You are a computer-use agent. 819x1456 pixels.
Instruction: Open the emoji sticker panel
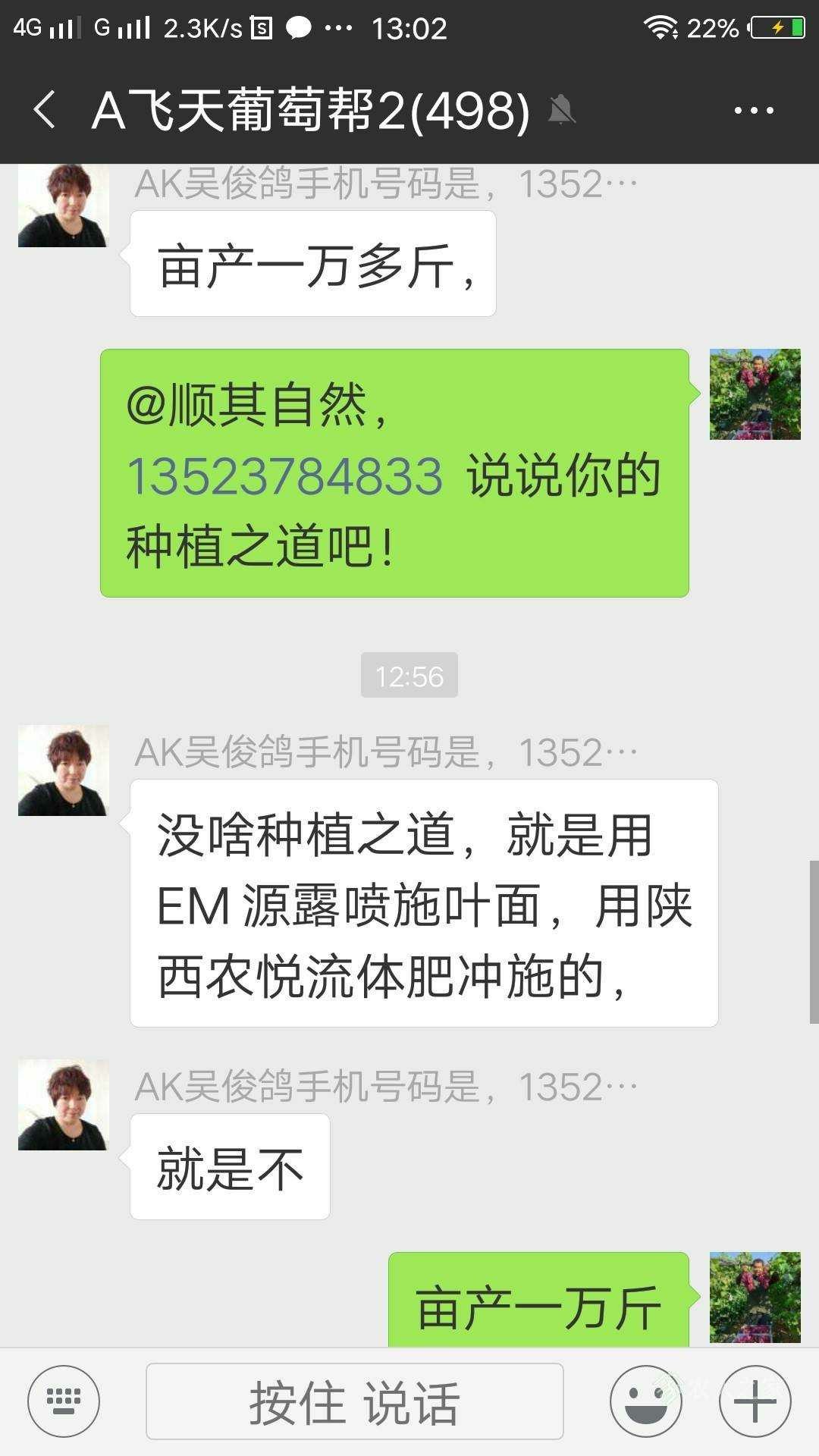646,1401
